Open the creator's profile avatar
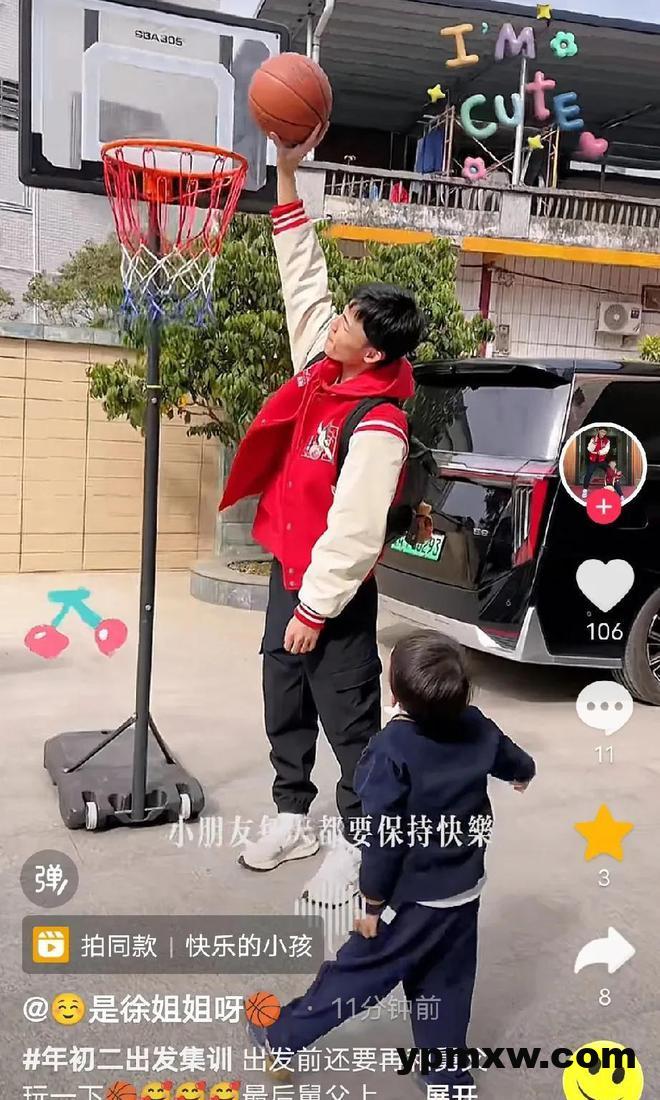This screenshot has width=660, height=1100. [602, 462]
